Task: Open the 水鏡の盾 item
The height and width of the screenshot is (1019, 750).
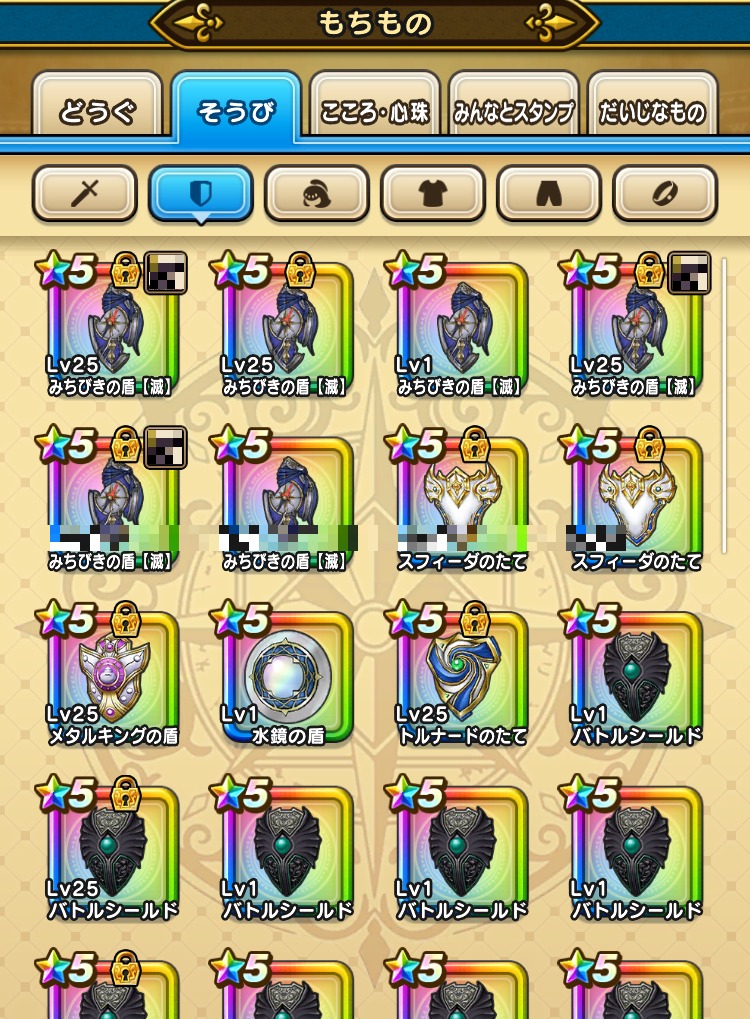Action: [x=287, y=677]
